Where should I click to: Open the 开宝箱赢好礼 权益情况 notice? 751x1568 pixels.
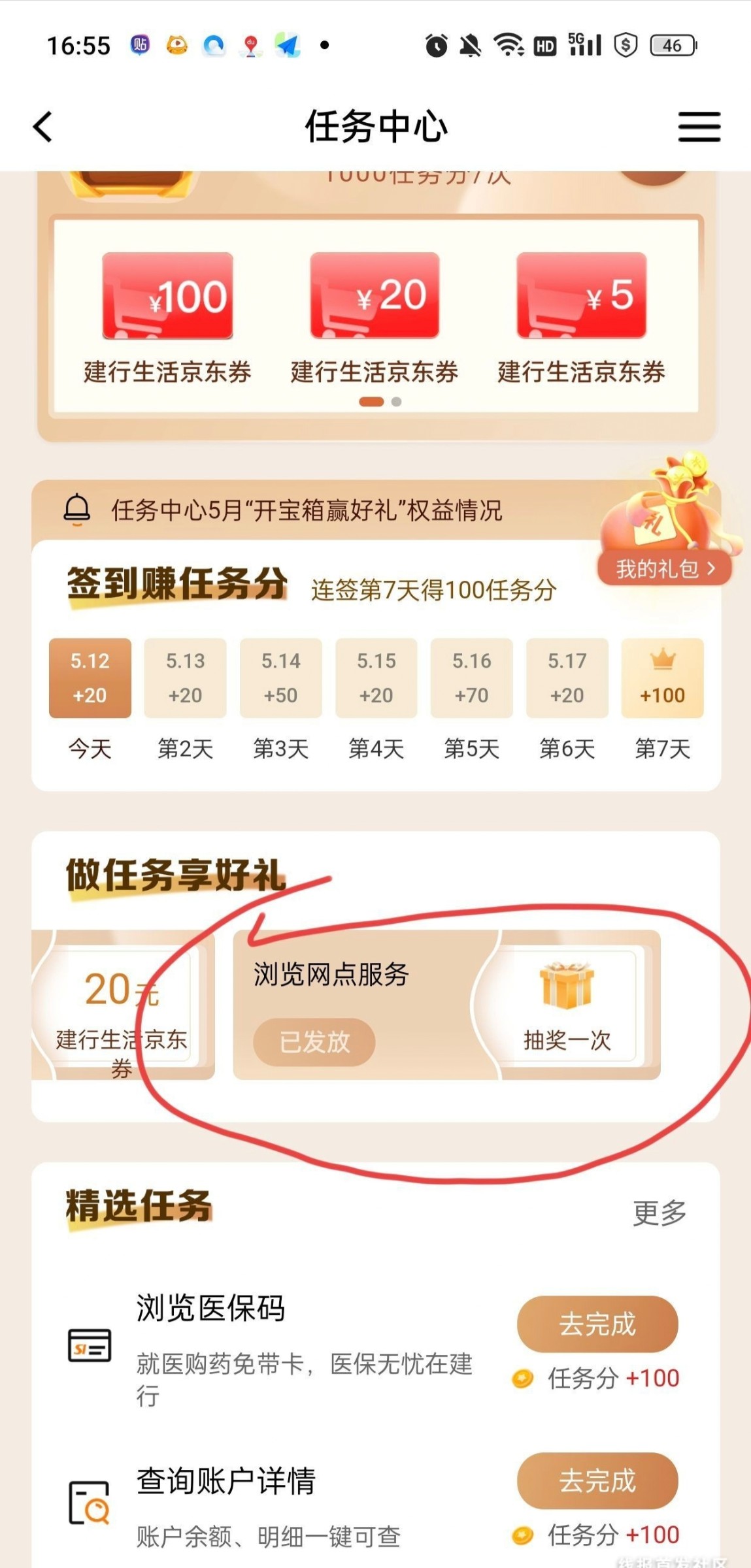click(306, 510)
